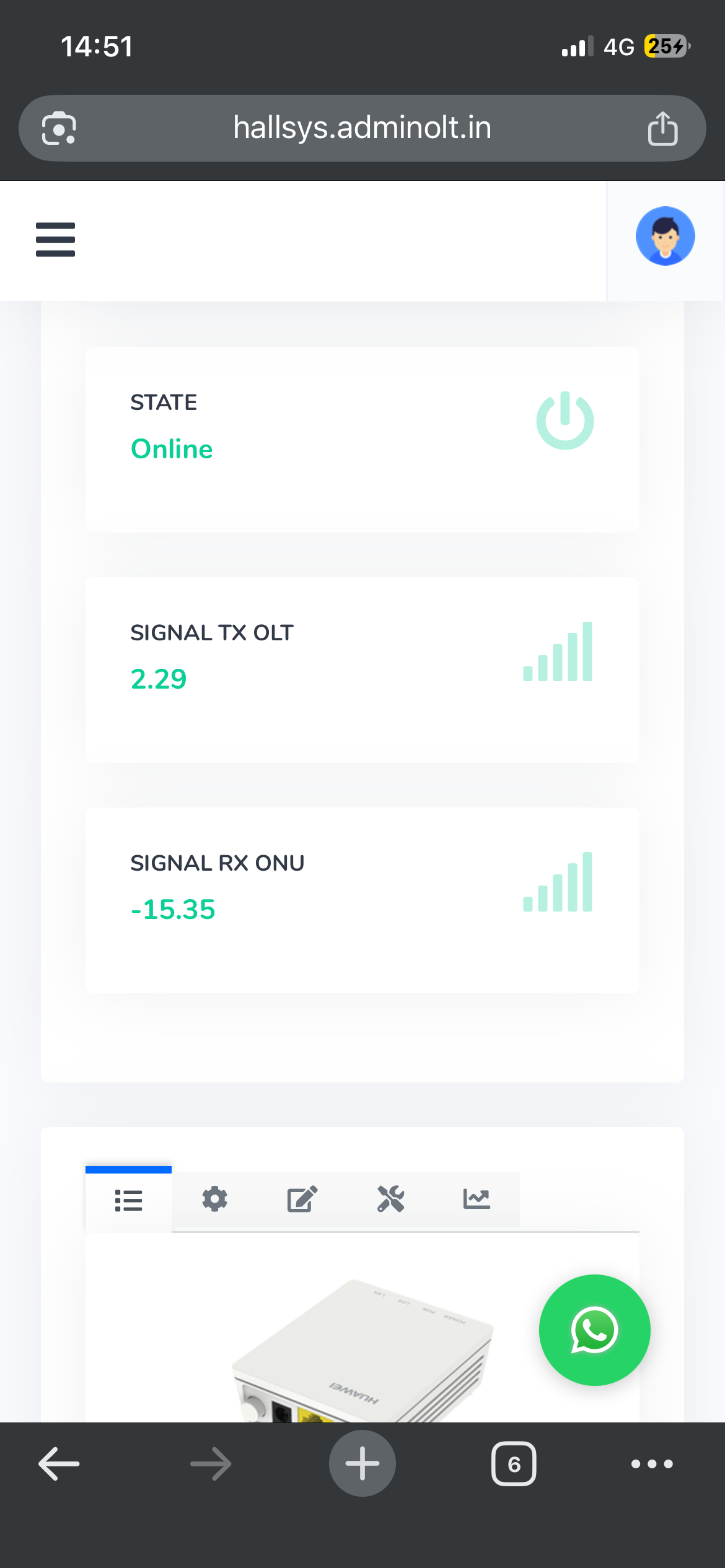Tap the hallsys.adminolt.in address bar
This screenshot has height=1568, width=725.
tap(362, 128)
